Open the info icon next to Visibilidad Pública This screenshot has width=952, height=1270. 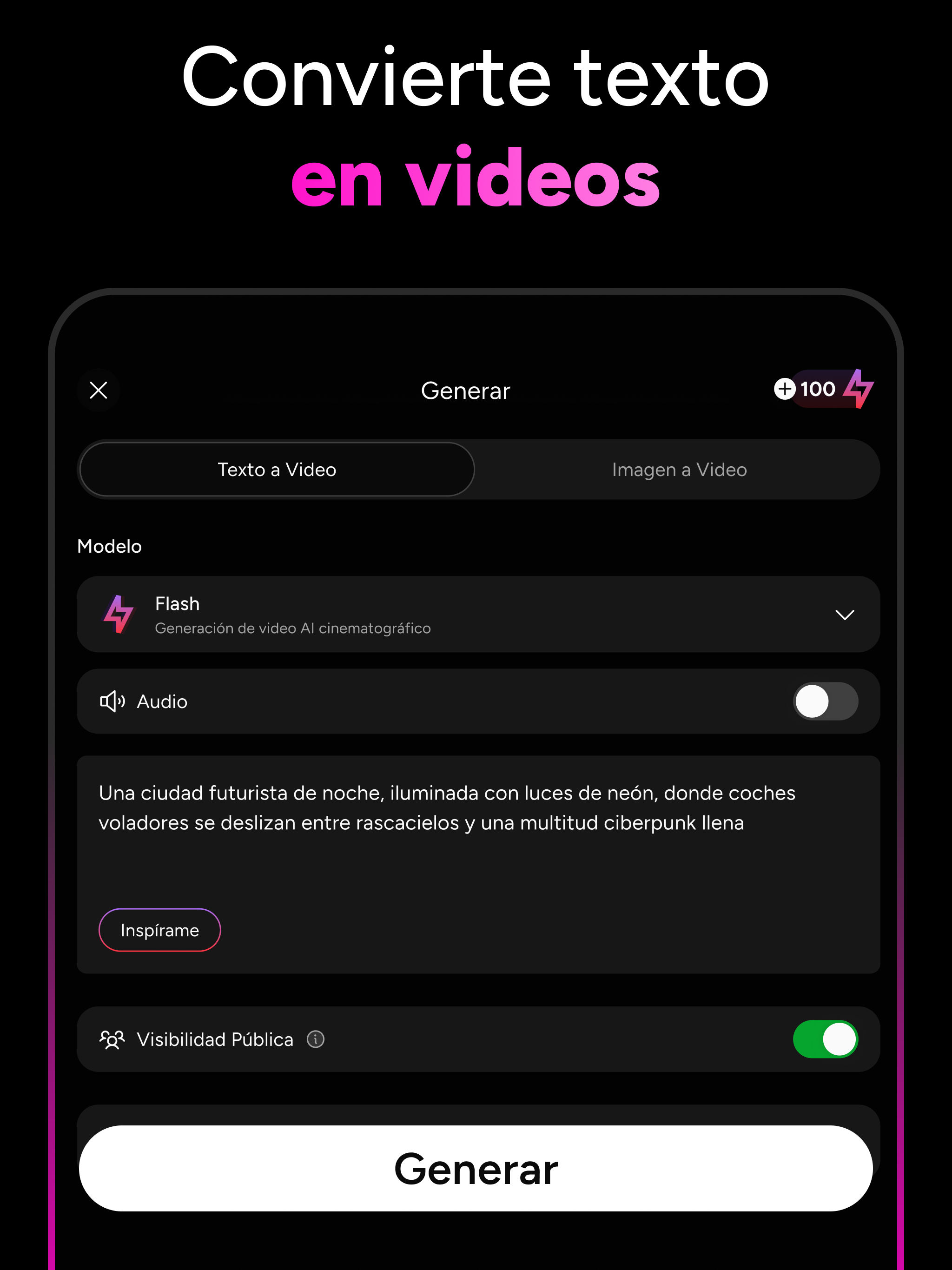tap(316, 1039)
